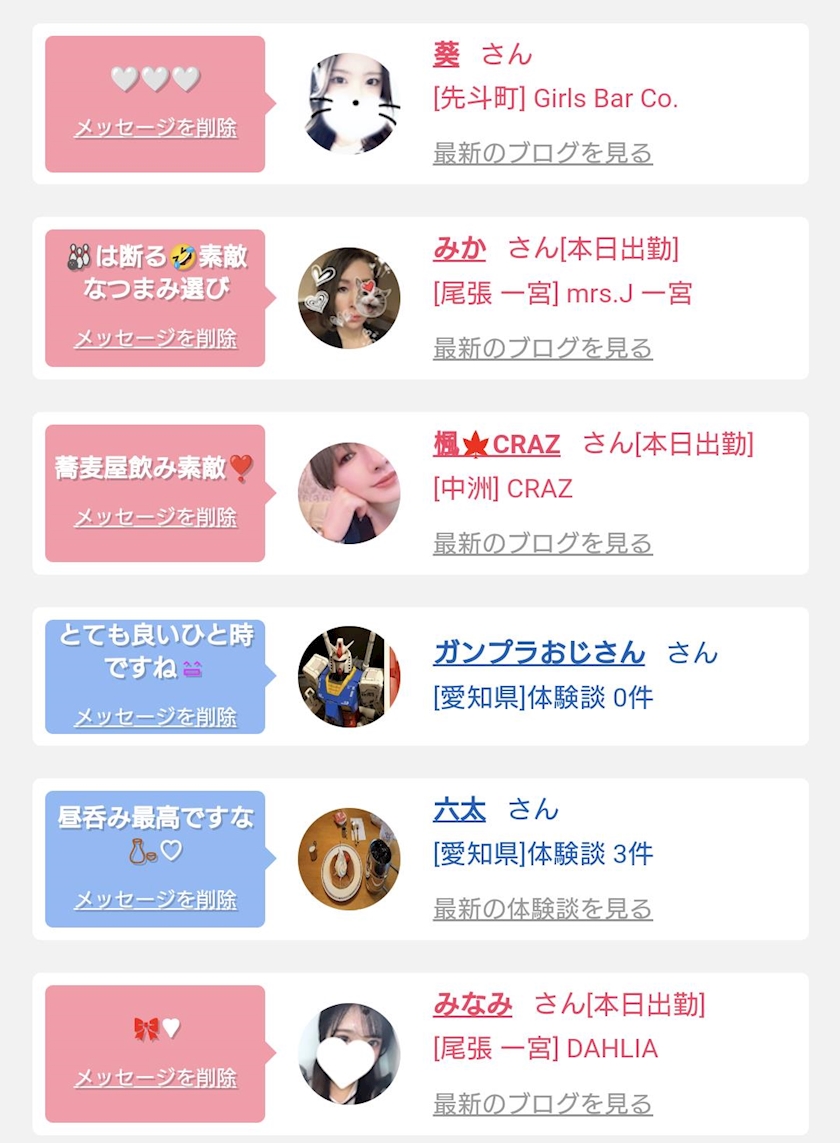The image size is (840, 1143).
Task: View みか's latest blog
Action: 542,348
